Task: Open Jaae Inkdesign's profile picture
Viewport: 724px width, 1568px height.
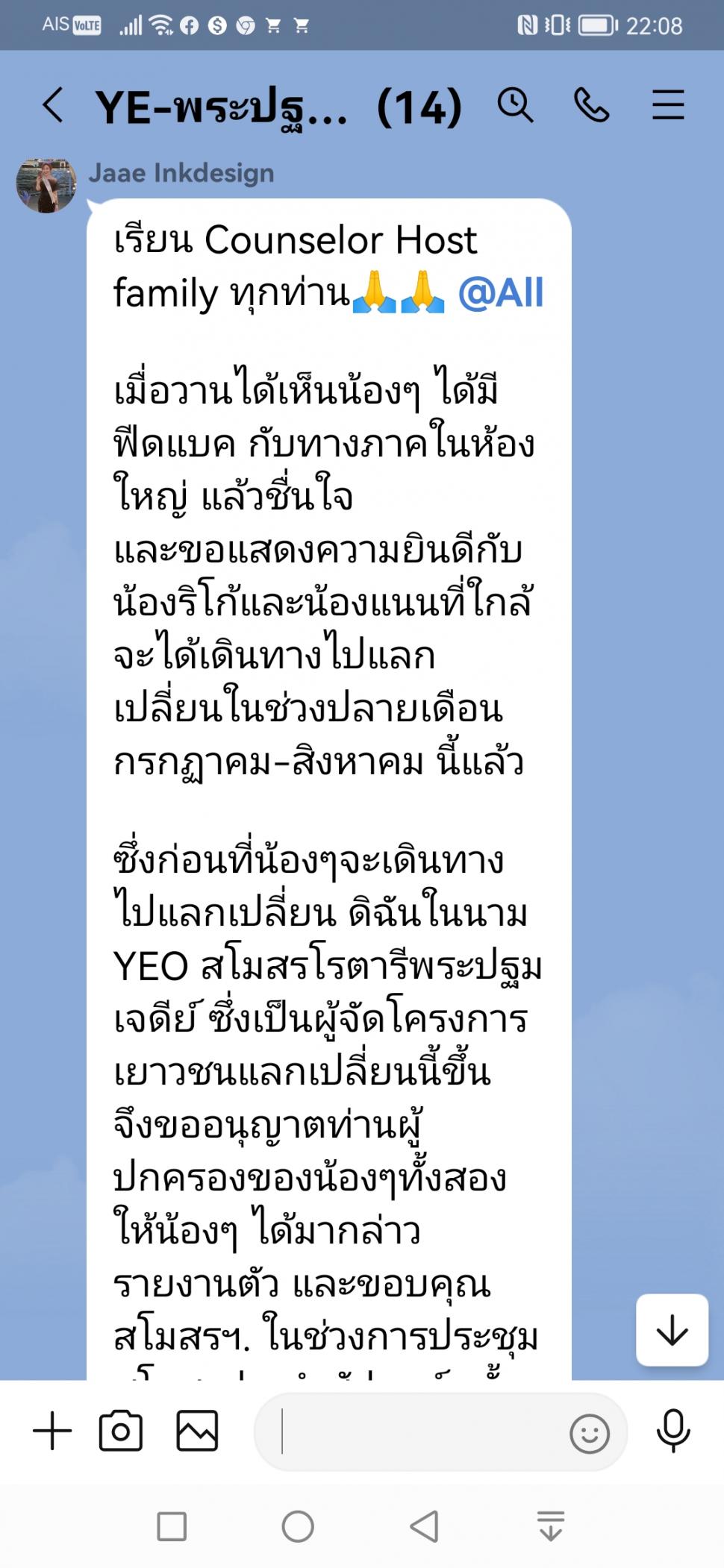Action: (x=46, y=185)
